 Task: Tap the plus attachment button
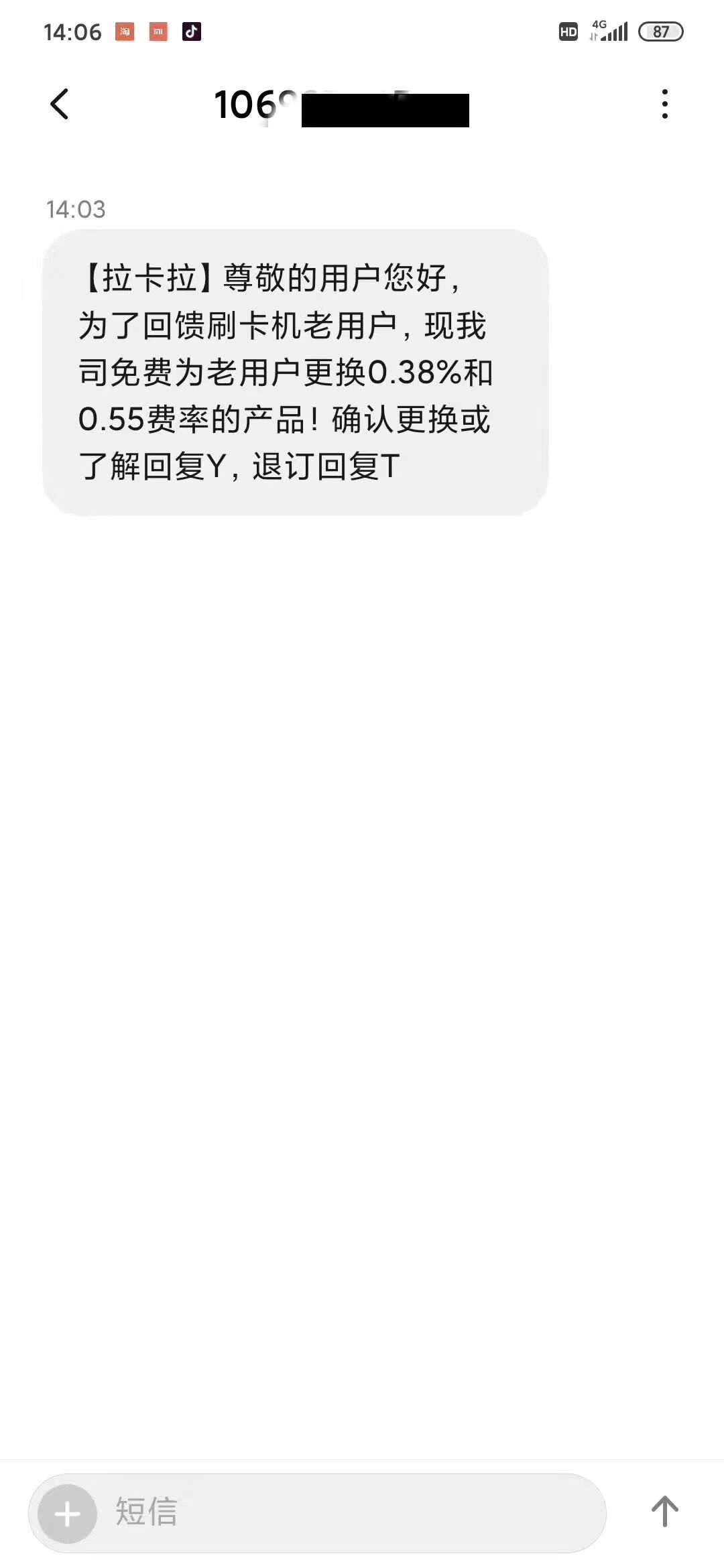tap(67, 1514)
